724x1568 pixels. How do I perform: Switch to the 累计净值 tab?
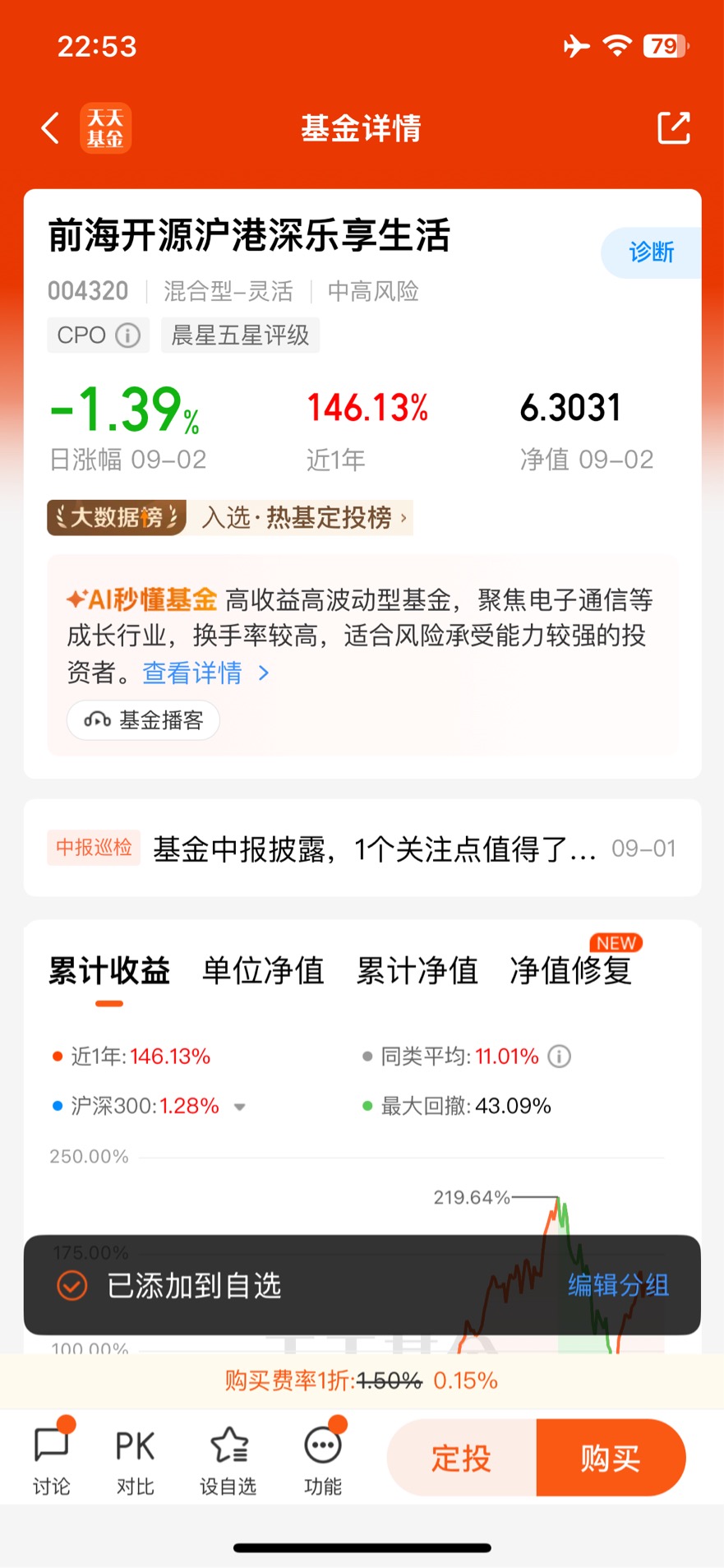[x=417, y=971]
